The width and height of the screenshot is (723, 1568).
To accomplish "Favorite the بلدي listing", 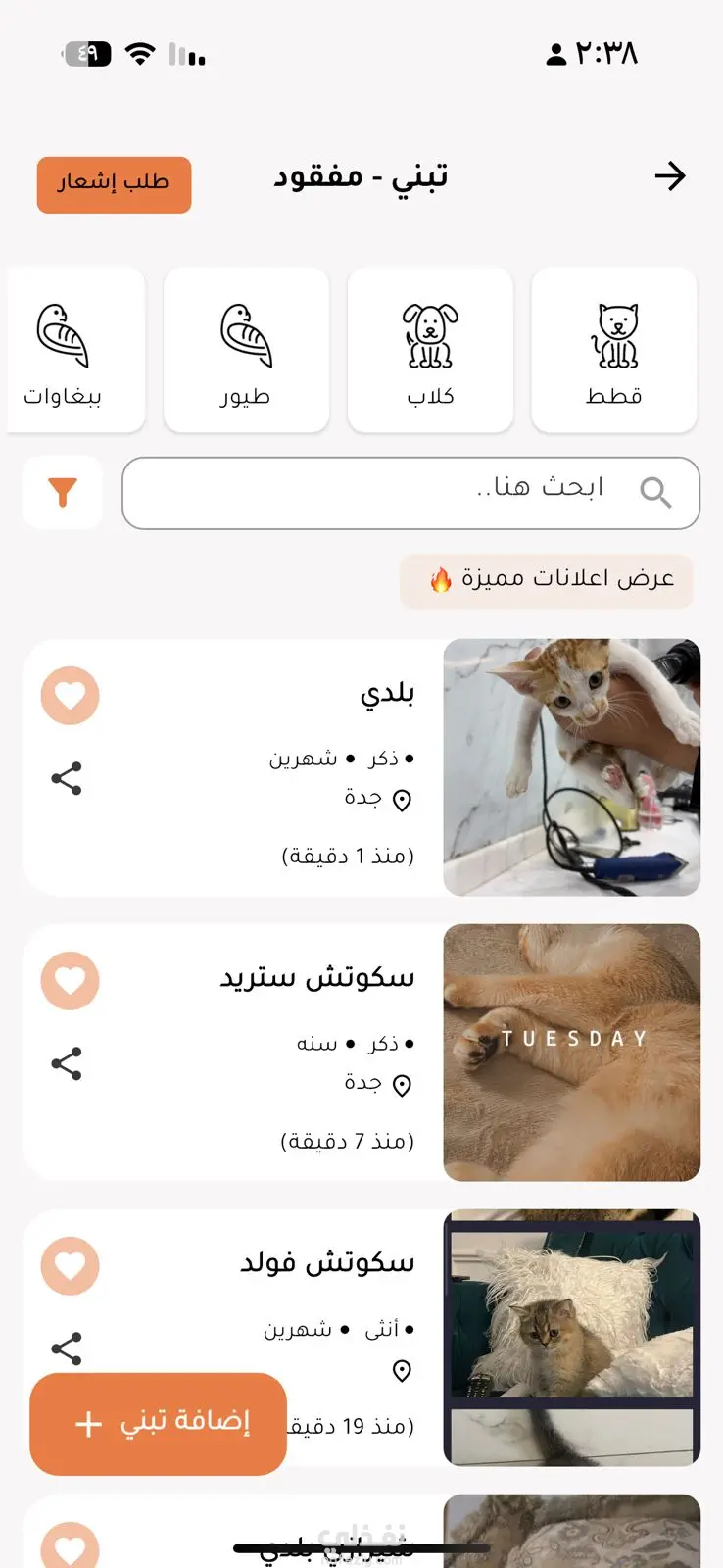I will click(70, 696).
